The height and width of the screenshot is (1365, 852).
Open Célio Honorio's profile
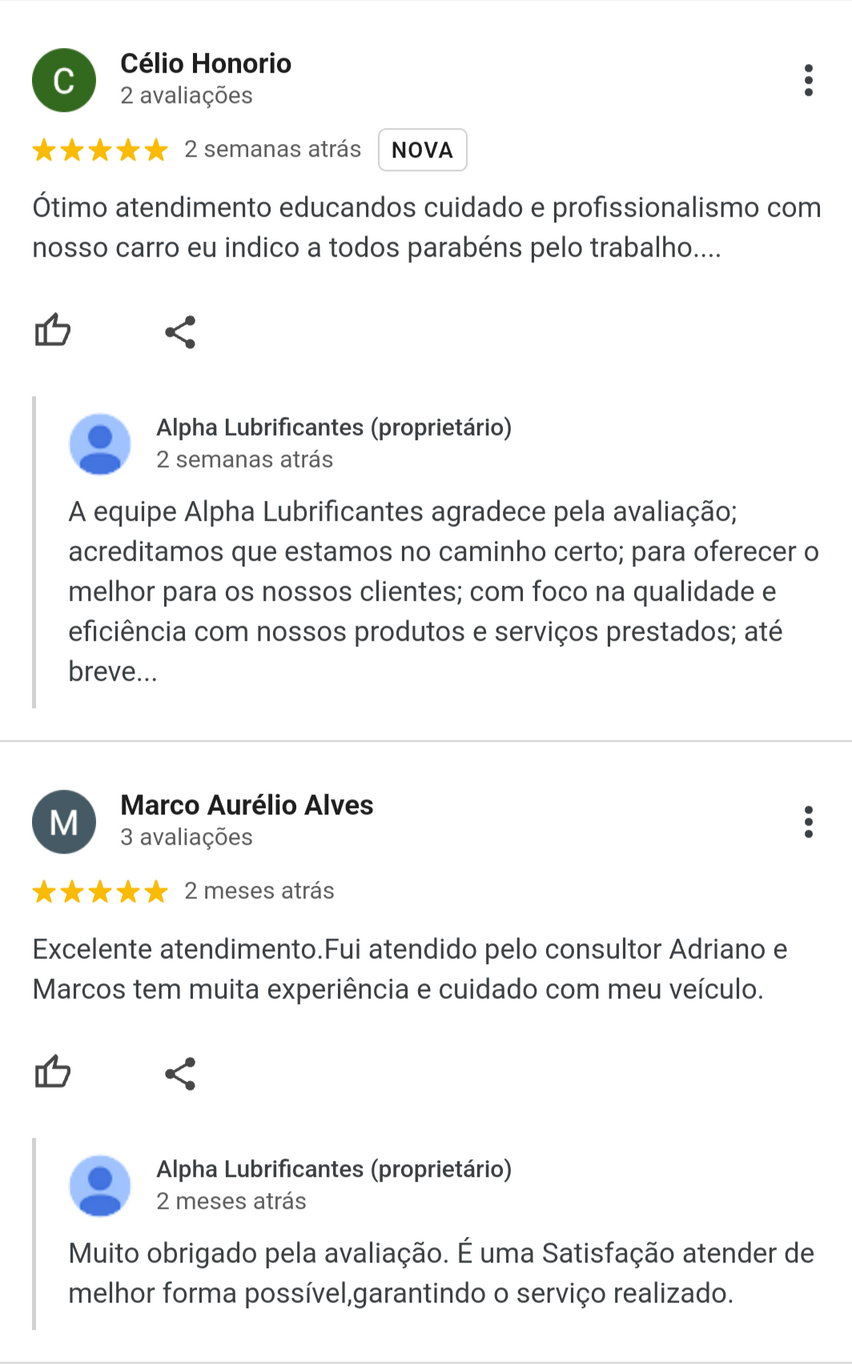point(205,64)
